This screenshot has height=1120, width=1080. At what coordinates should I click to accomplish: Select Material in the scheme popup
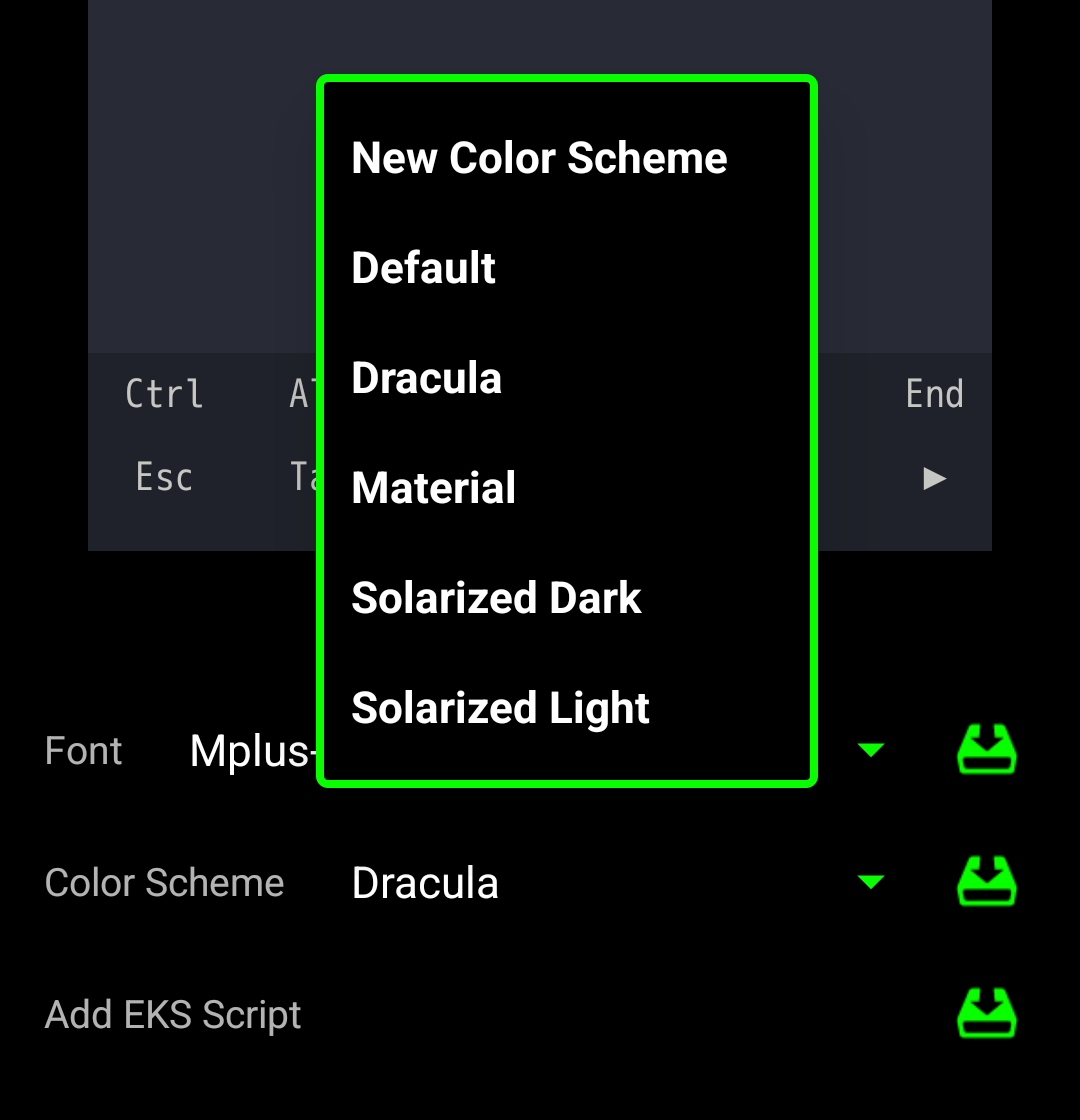[433, 487]
